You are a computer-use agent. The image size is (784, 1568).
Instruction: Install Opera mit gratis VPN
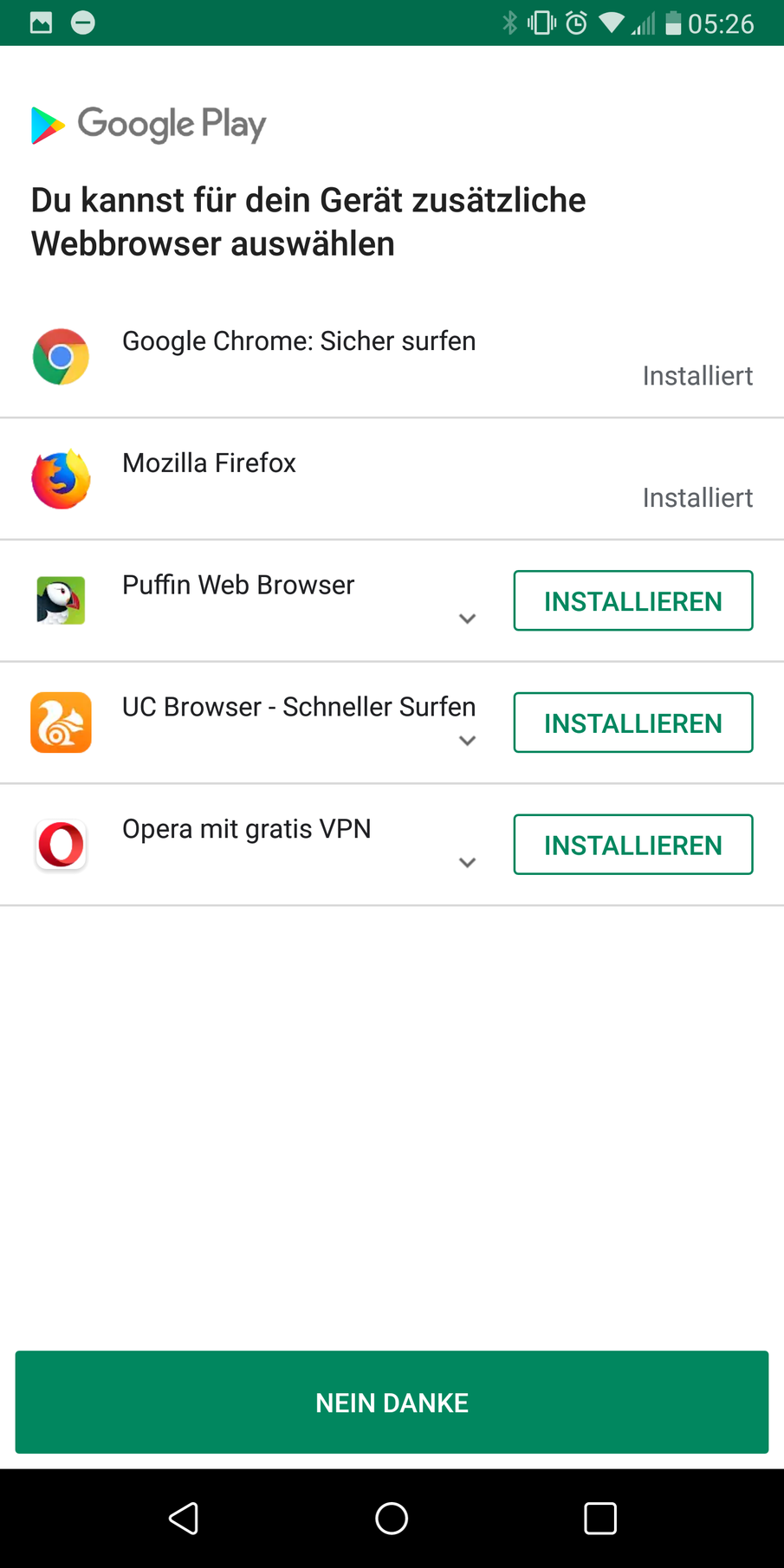click(x=632, y=845)
